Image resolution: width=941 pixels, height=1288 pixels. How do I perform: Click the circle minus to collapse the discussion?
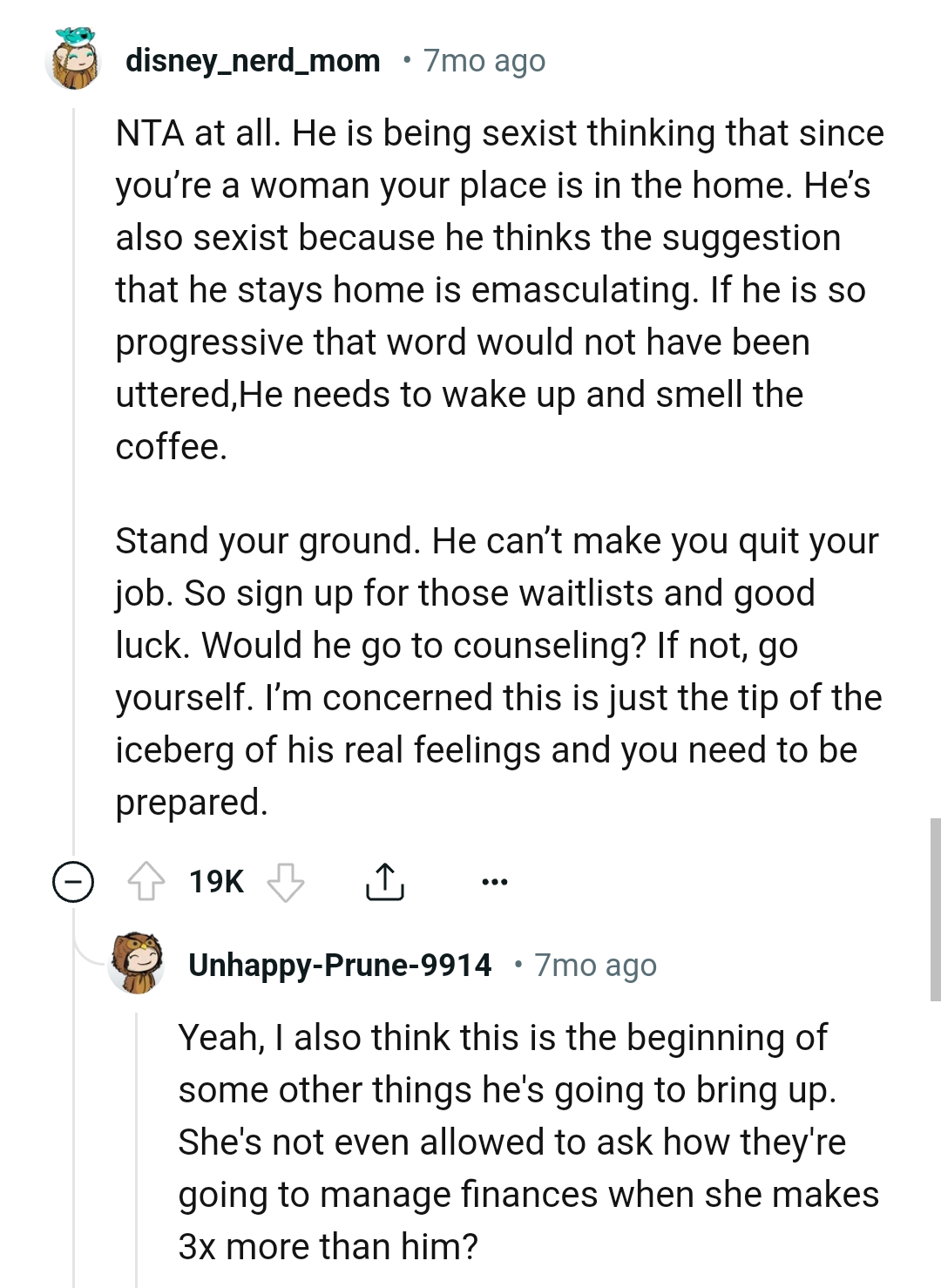tap(71, 881)
